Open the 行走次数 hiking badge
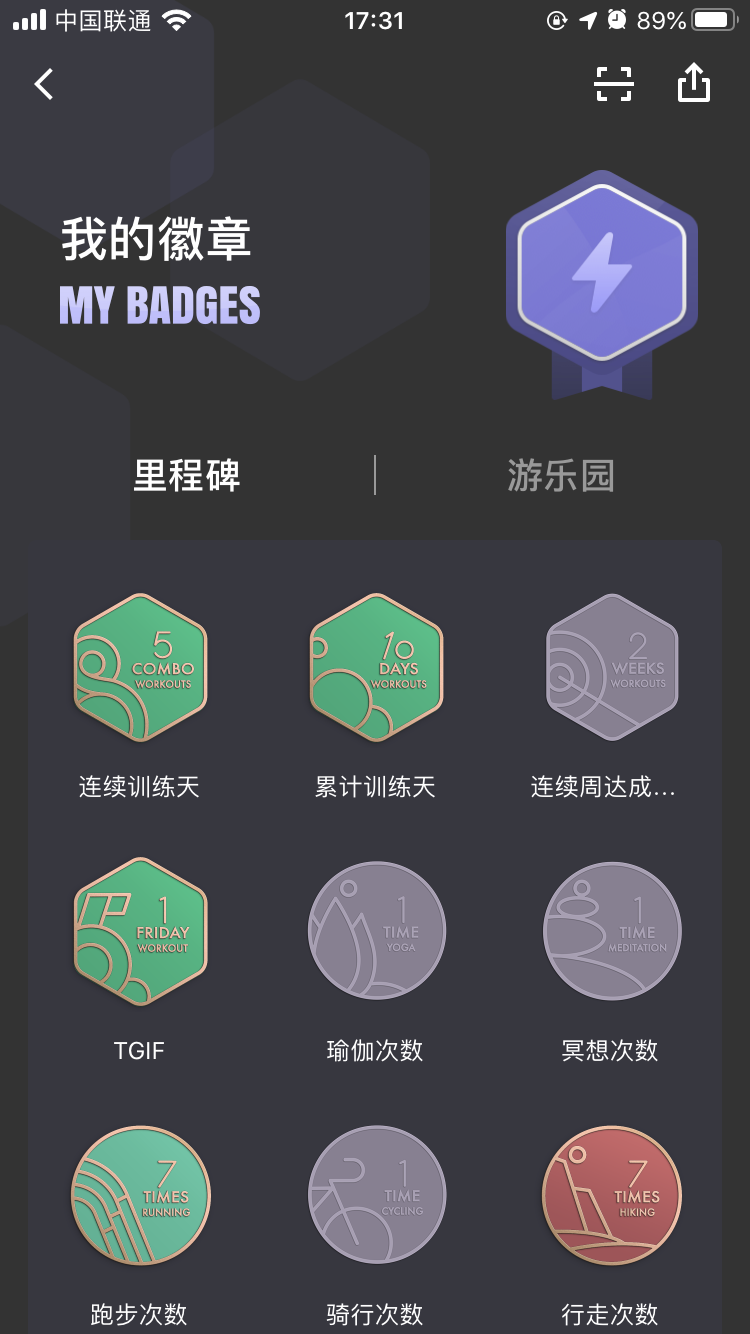Image resolution: width=750 pixels, height=1334 pixels. click(612, 1195)
